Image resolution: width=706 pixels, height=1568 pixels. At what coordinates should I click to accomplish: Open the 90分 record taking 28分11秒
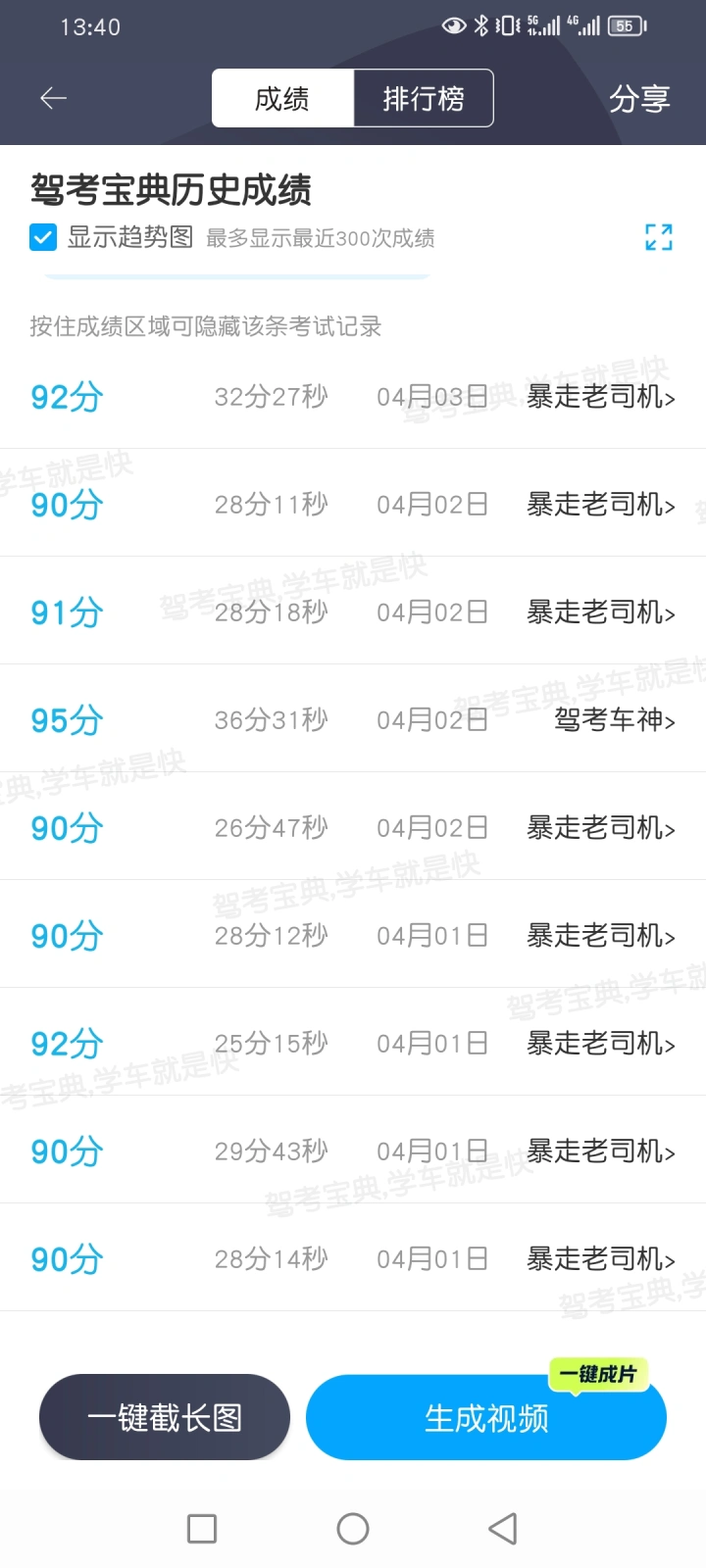[353, 505]
